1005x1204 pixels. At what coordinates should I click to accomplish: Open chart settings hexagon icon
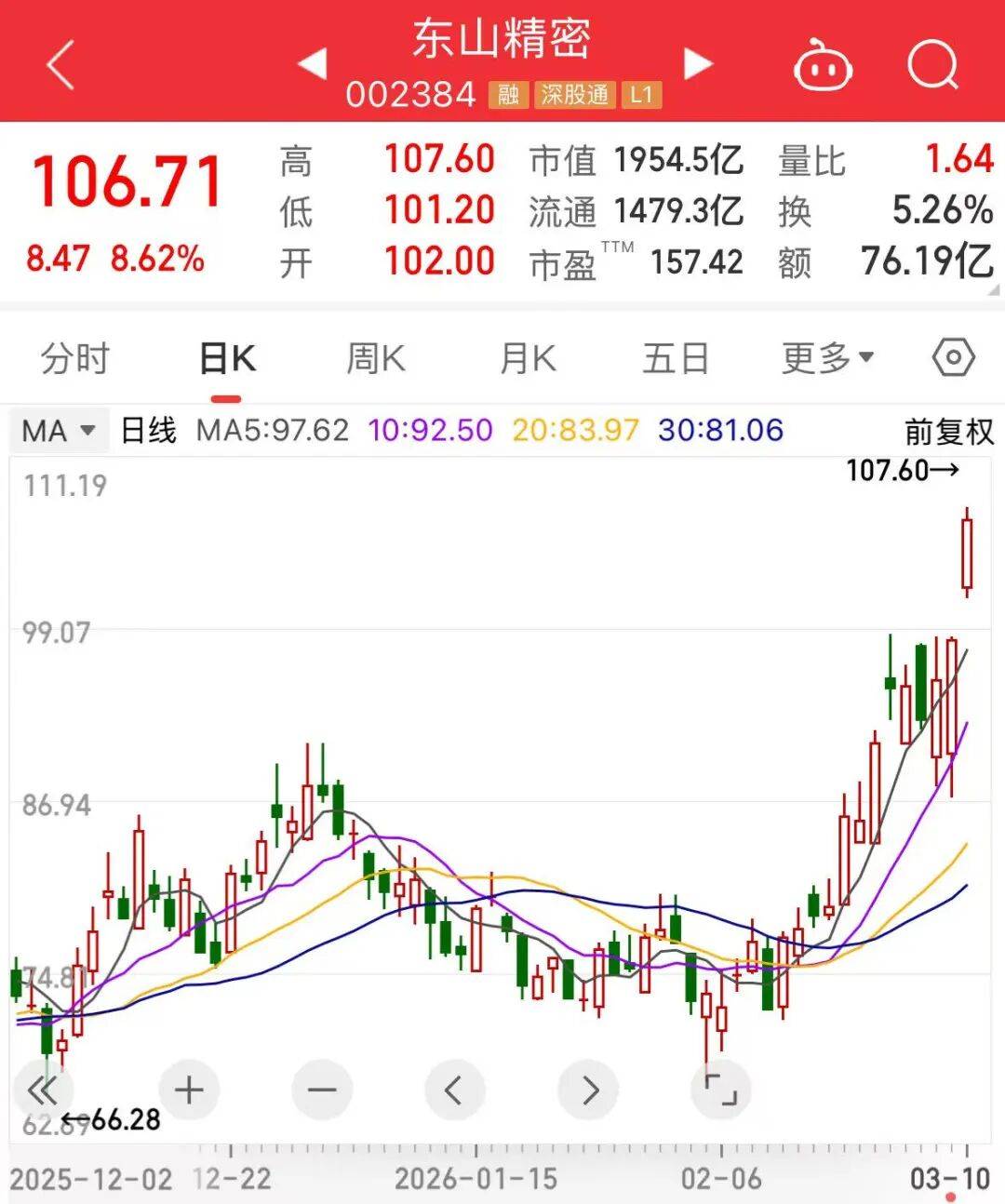coord(953,358)
